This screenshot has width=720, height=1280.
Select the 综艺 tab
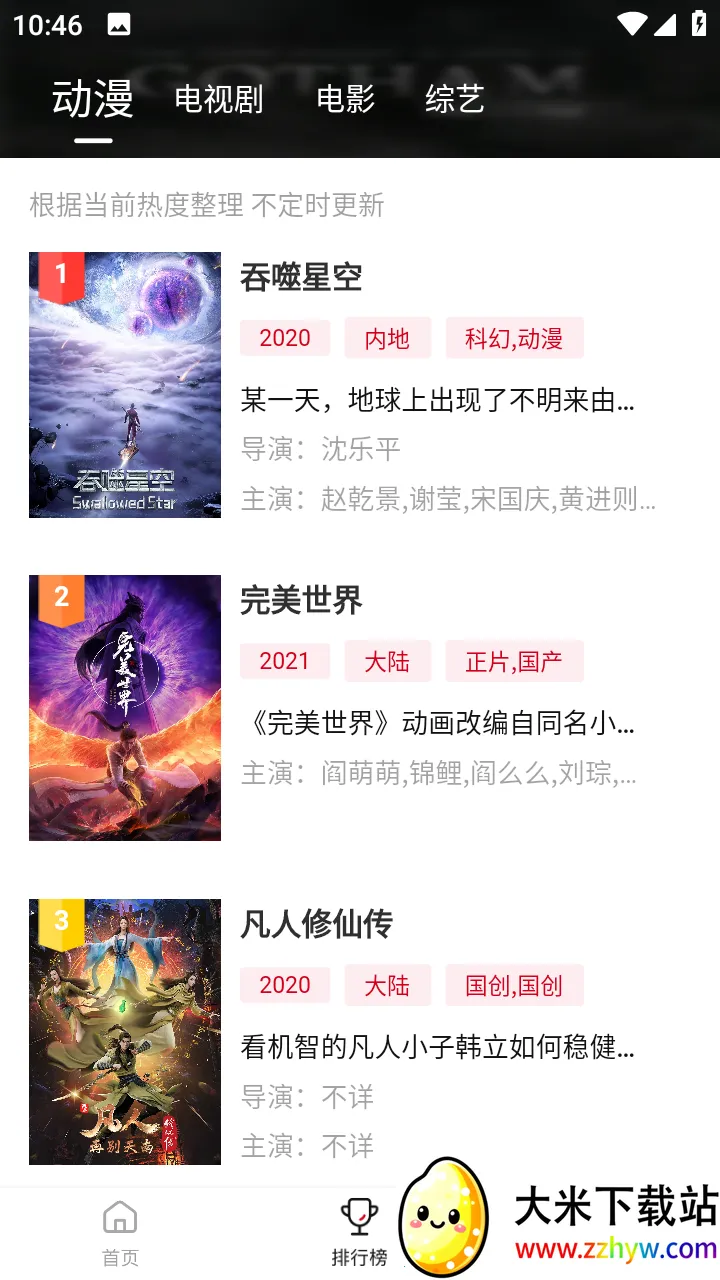(x=454, y=99)
